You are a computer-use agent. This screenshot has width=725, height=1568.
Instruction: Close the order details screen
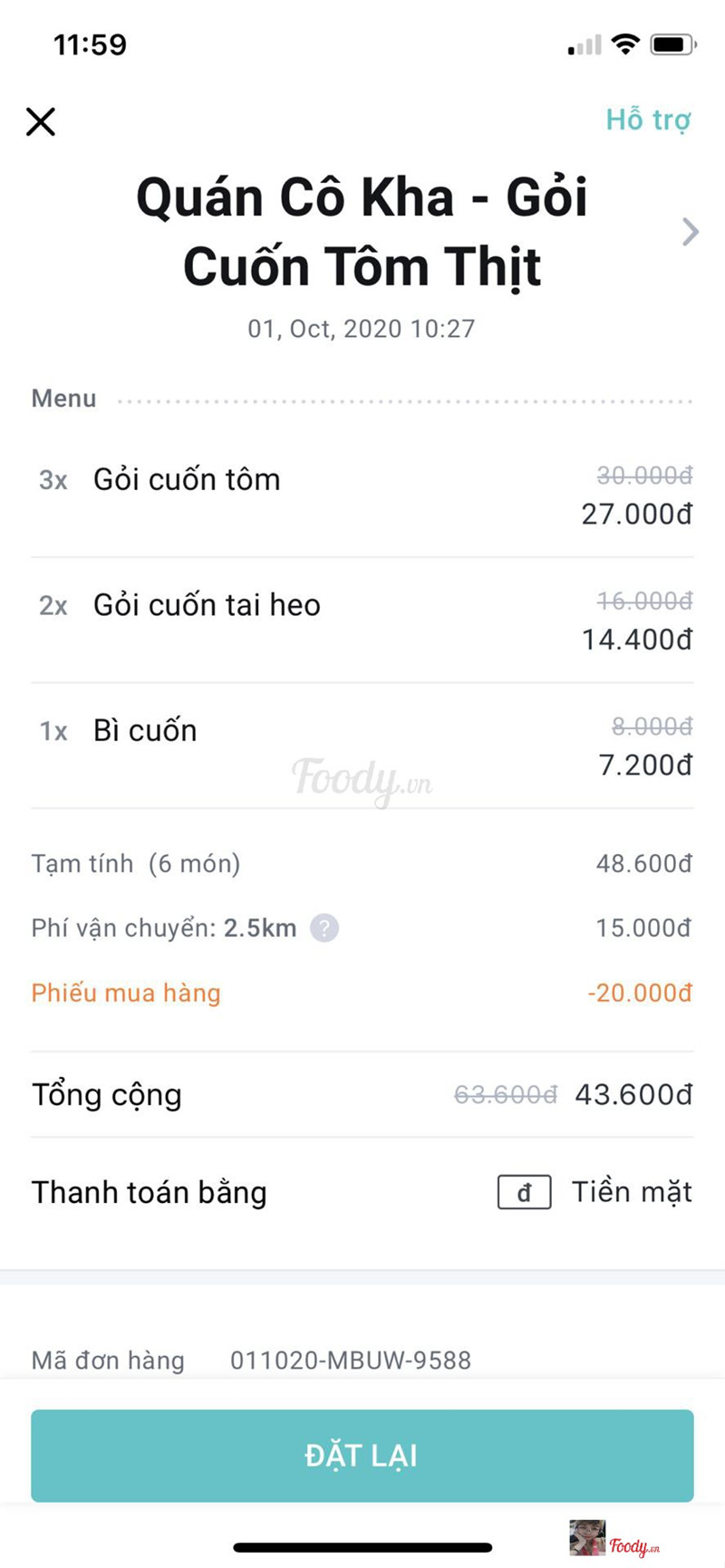(x=41, y=121)
